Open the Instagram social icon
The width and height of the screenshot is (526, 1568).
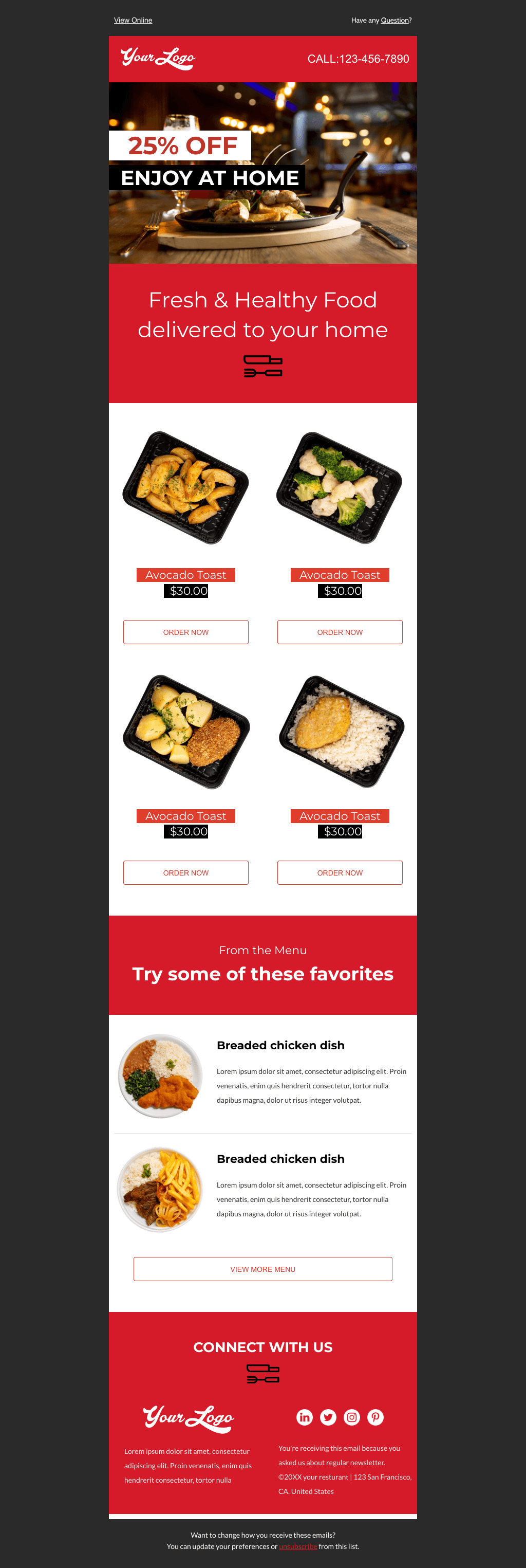point(351,1417)
